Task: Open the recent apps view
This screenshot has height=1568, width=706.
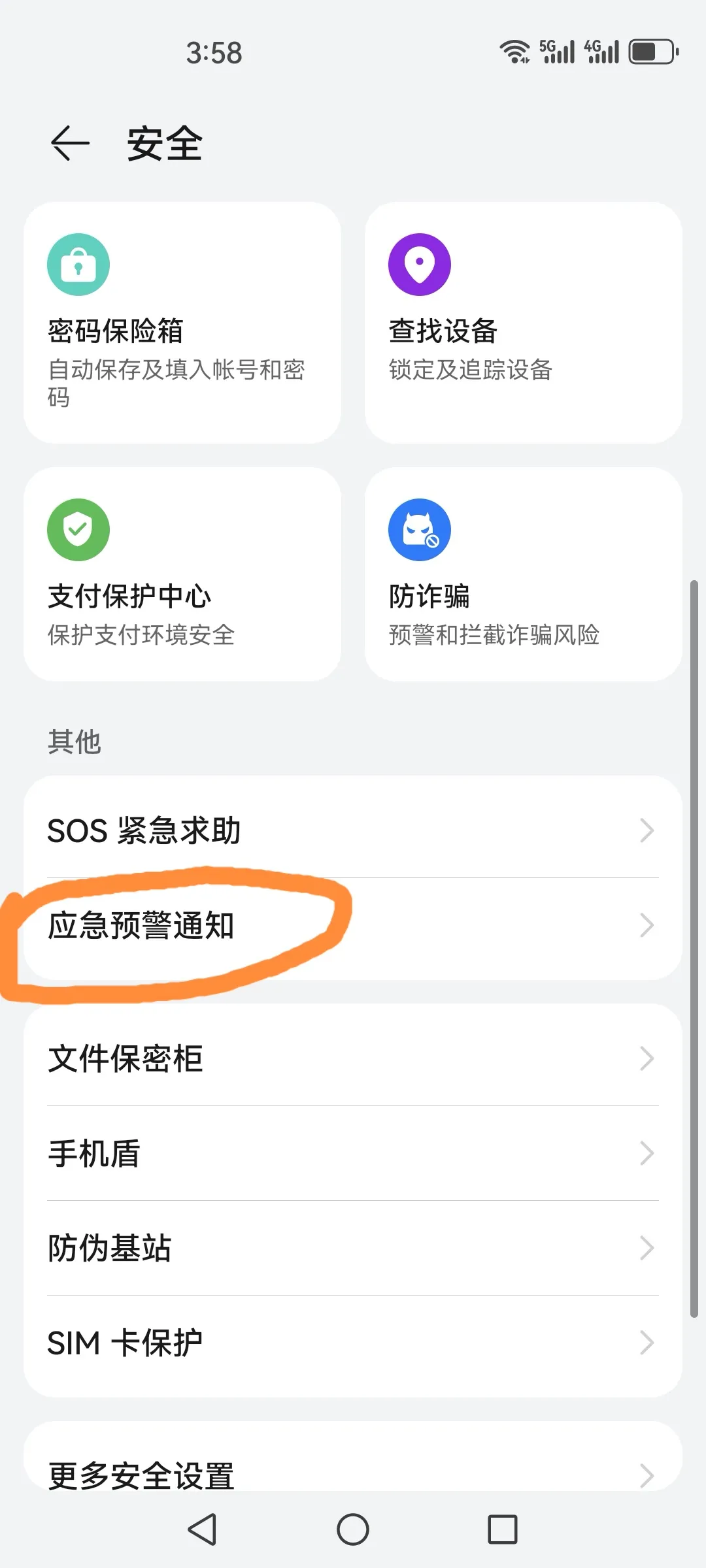Action: 503,1529
